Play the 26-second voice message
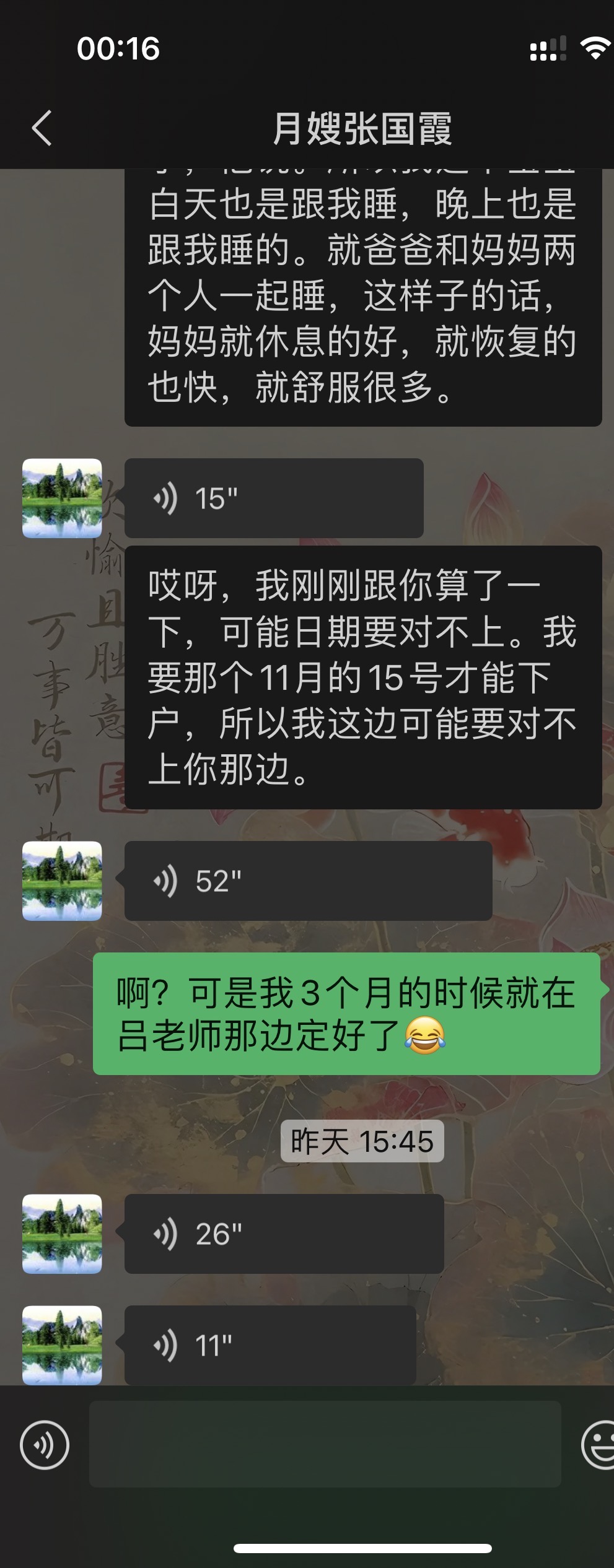The image size is (614, 1568). [x=284, y=1234]
